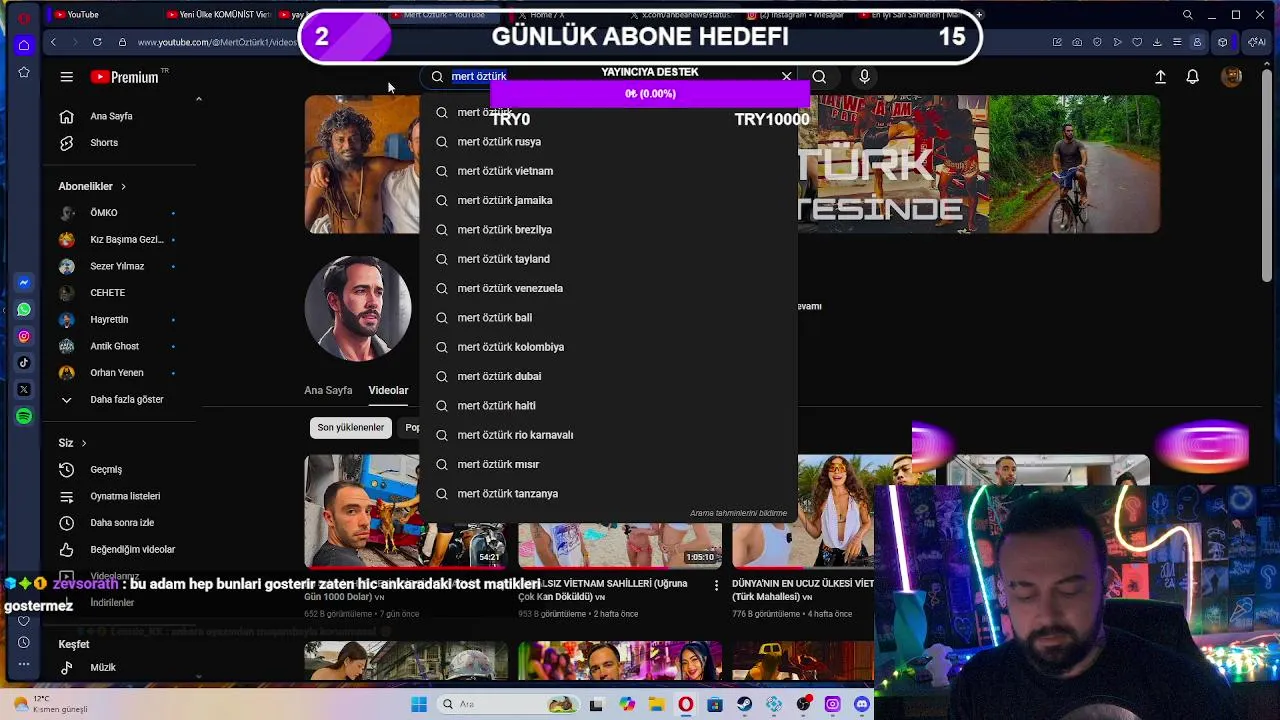This screenshot has height=720, width=1280.
Task: Start voice search with the microphone
Action: 865,77
